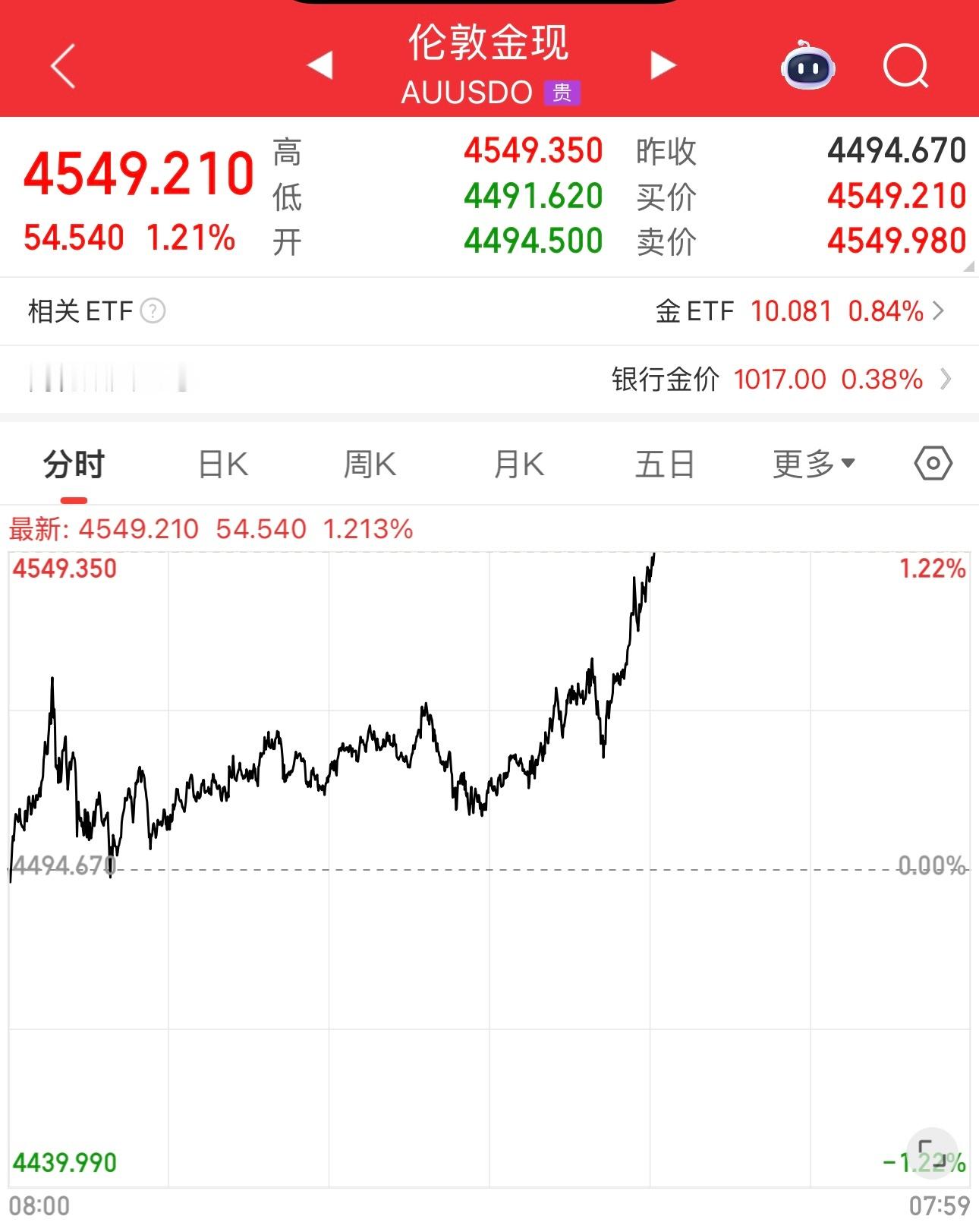
Task: Open the 银行金价 quote link
Action: coord(782,378)
